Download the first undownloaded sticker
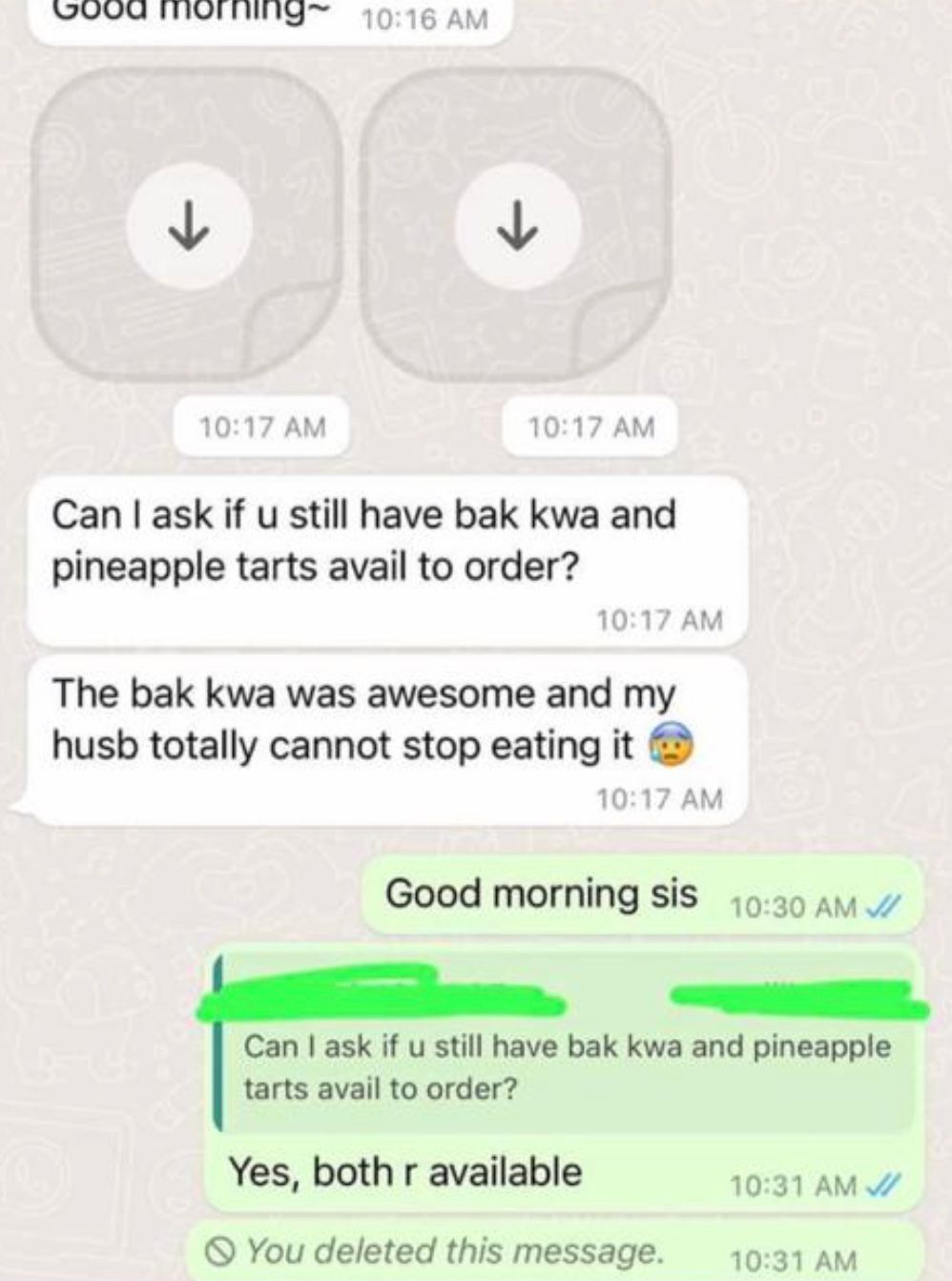 [x=188, y=227]
